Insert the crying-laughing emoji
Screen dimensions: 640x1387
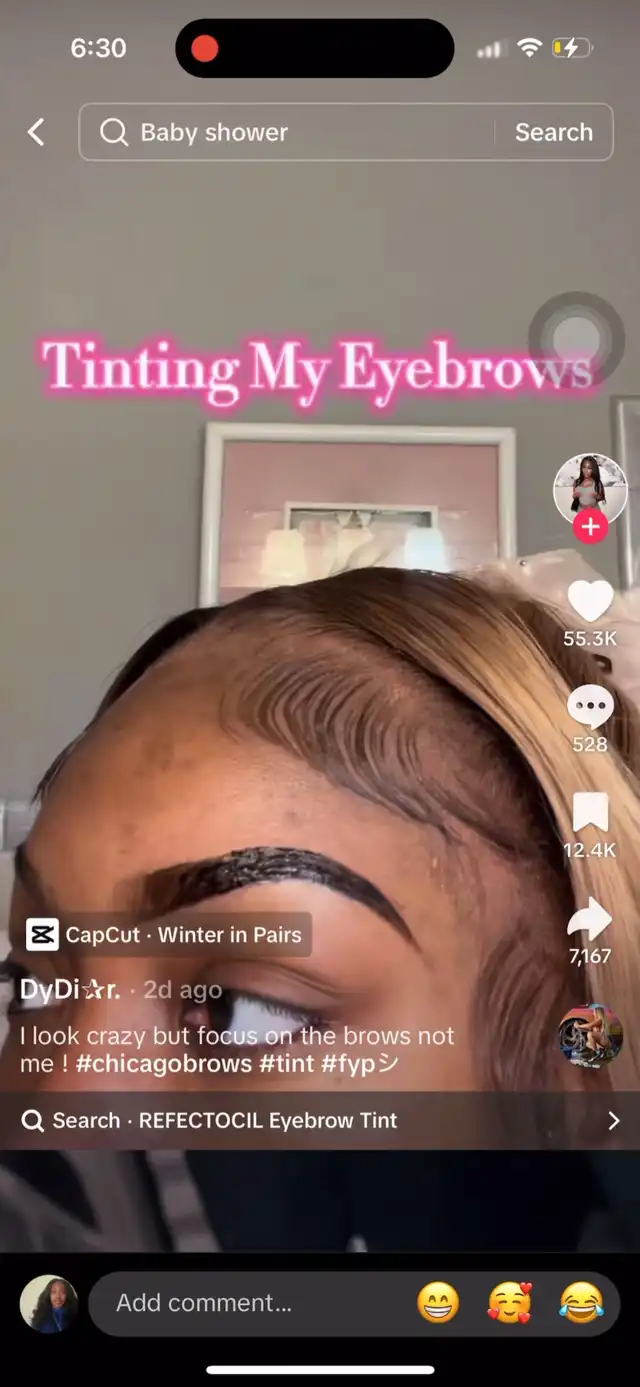click(x=582, y=1303)
